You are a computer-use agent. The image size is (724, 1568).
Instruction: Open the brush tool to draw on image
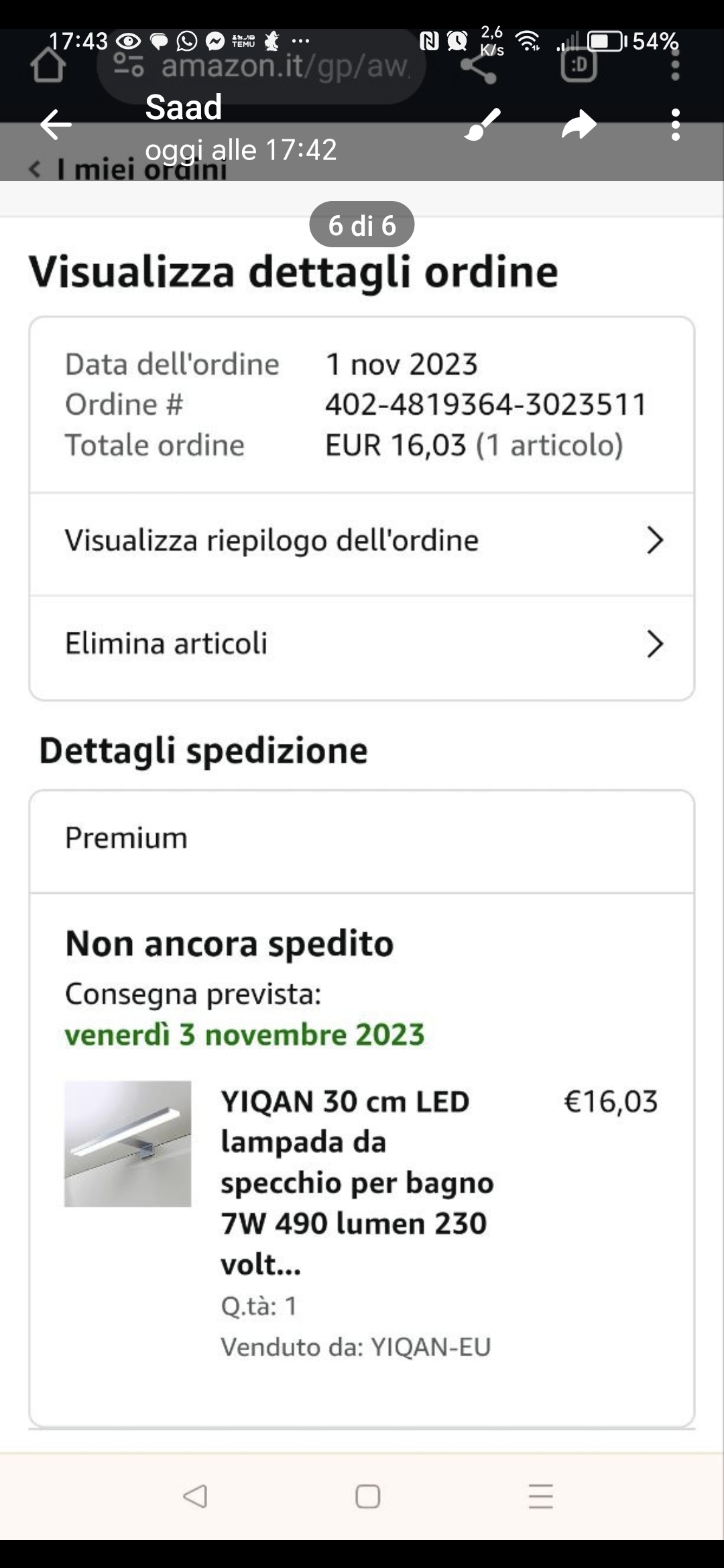point(483,125)
